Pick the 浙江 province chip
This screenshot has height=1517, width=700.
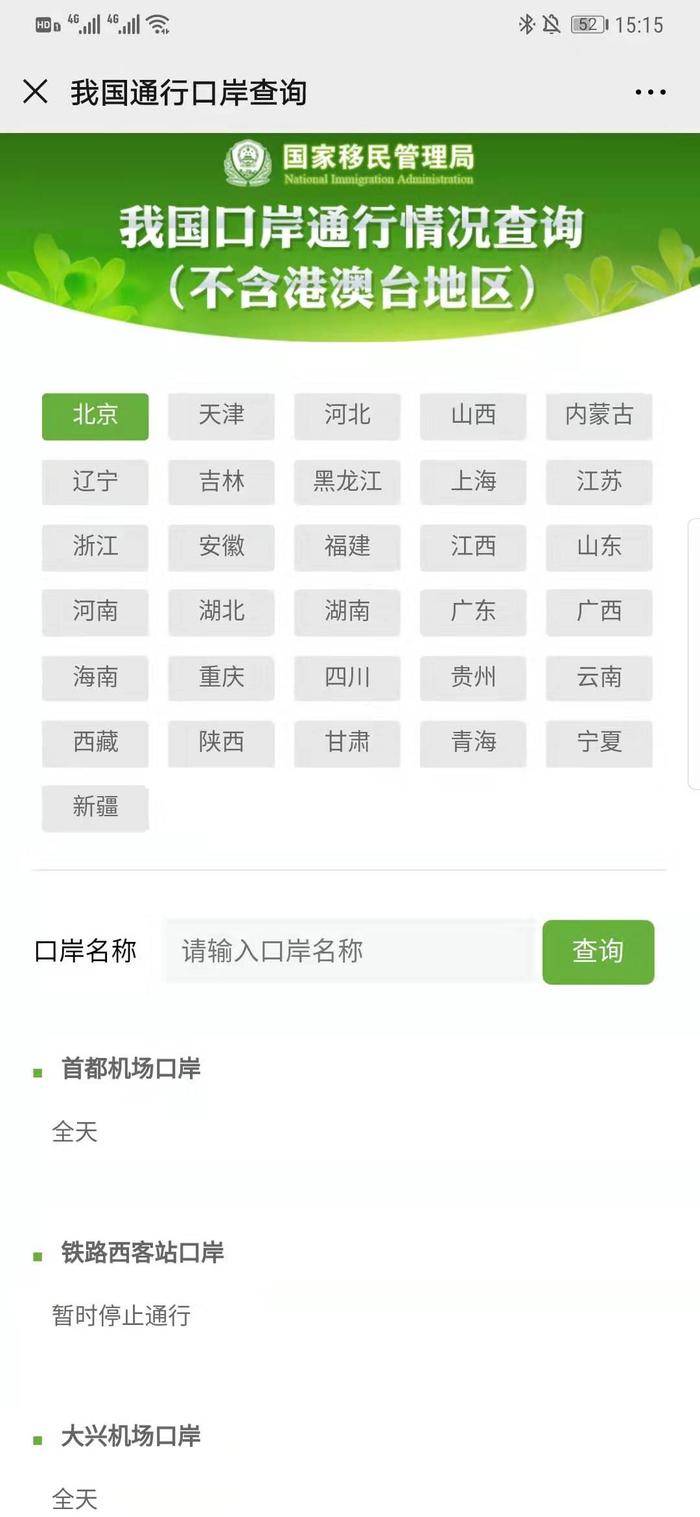[95, 547]
